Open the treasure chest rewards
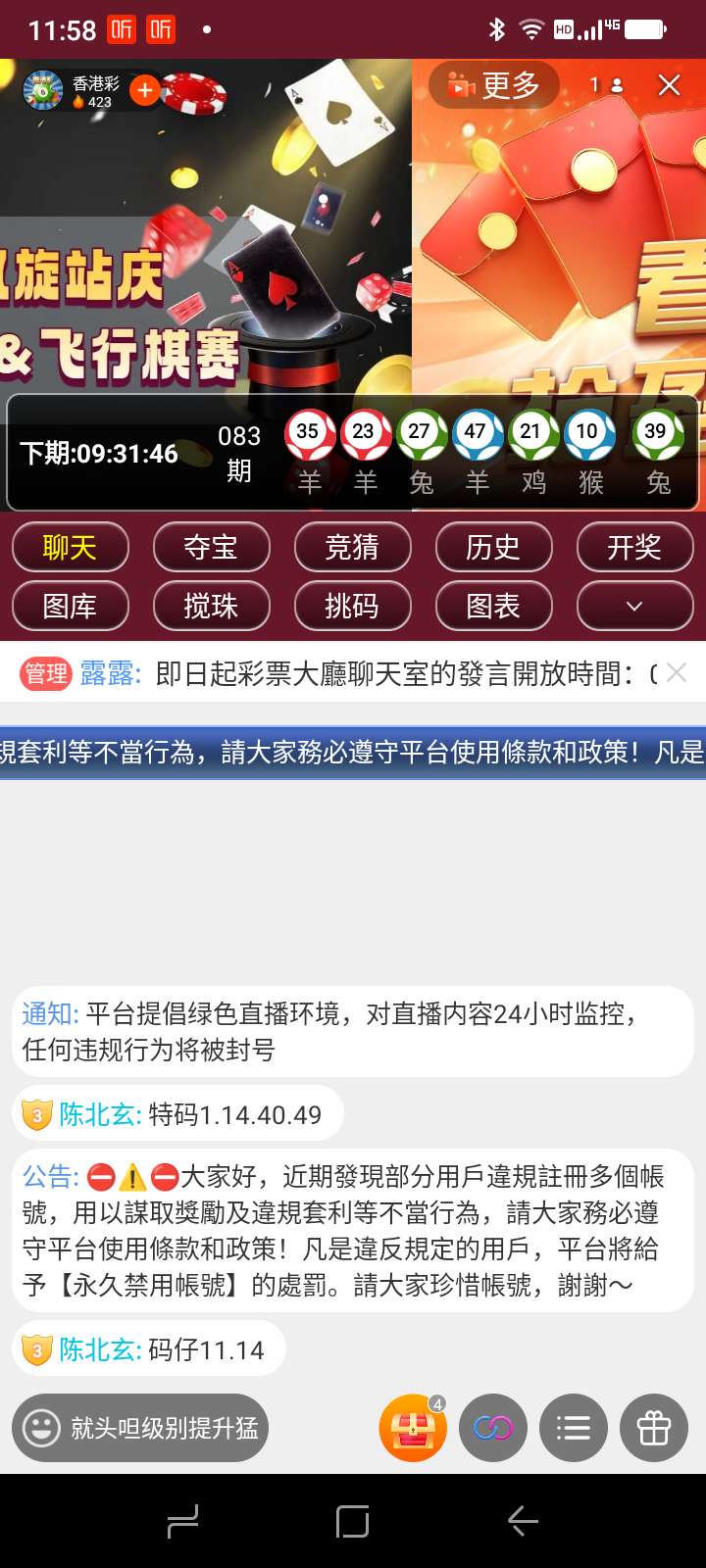 click(413, 1429)
